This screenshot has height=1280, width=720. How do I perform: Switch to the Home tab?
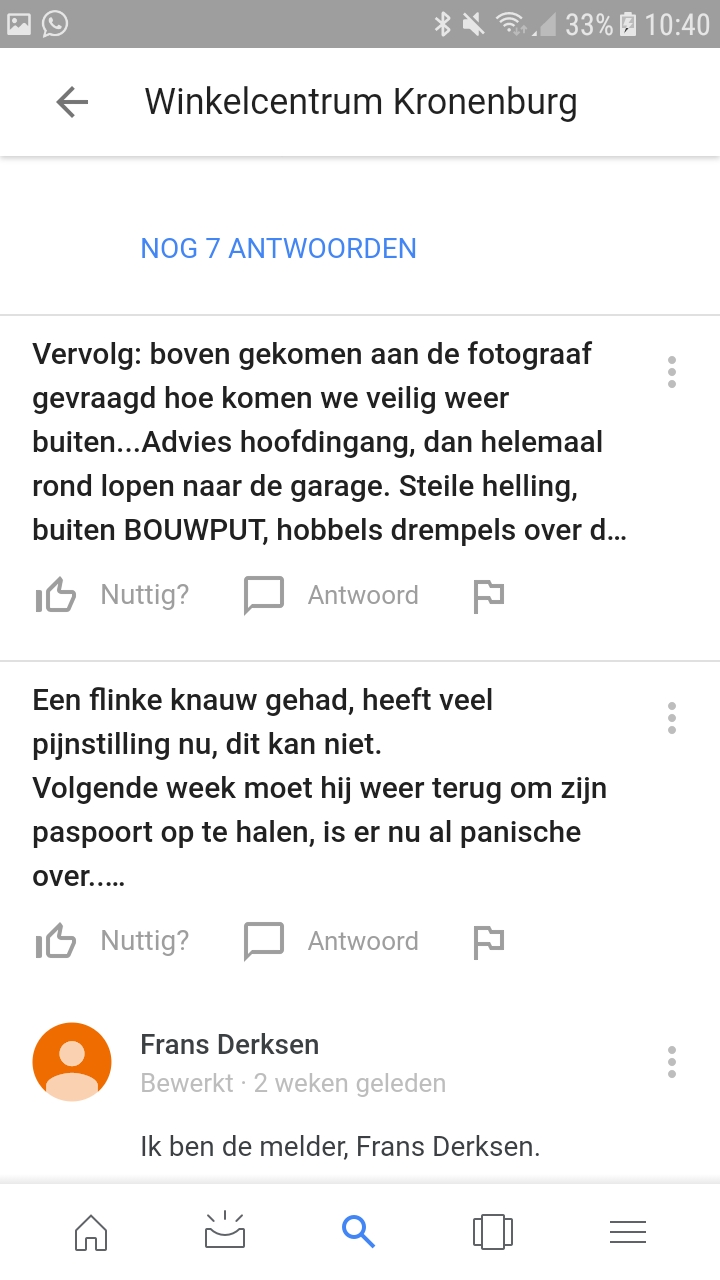click(91, 1232)
